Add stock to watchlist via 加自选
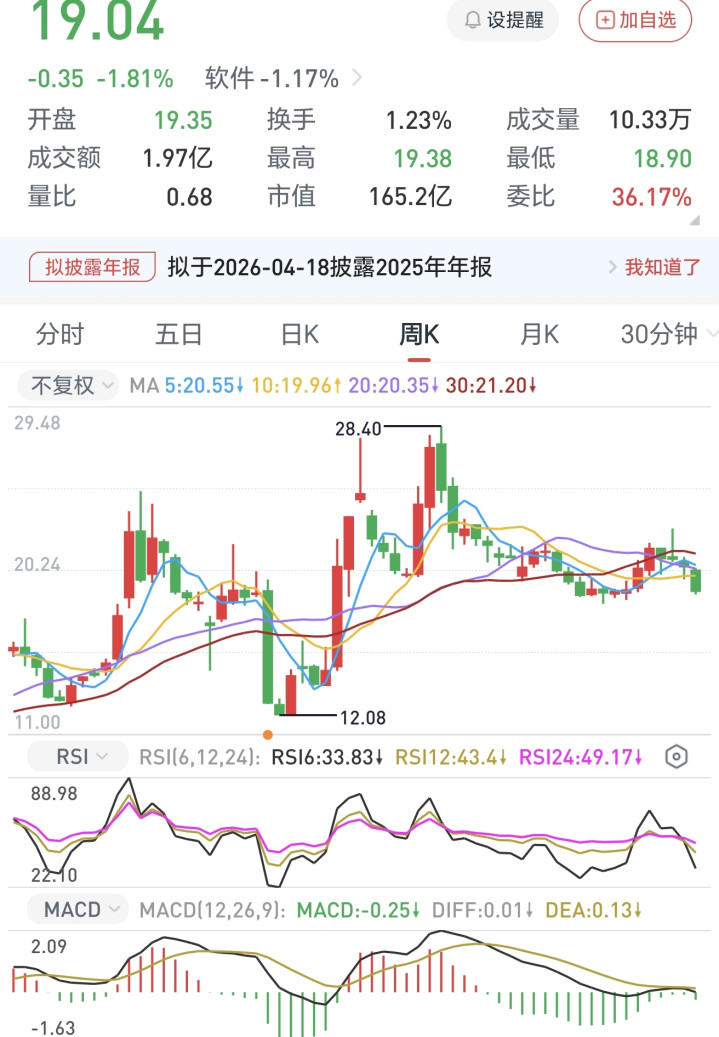This screenshot has height=1037, width=719. 635,20
